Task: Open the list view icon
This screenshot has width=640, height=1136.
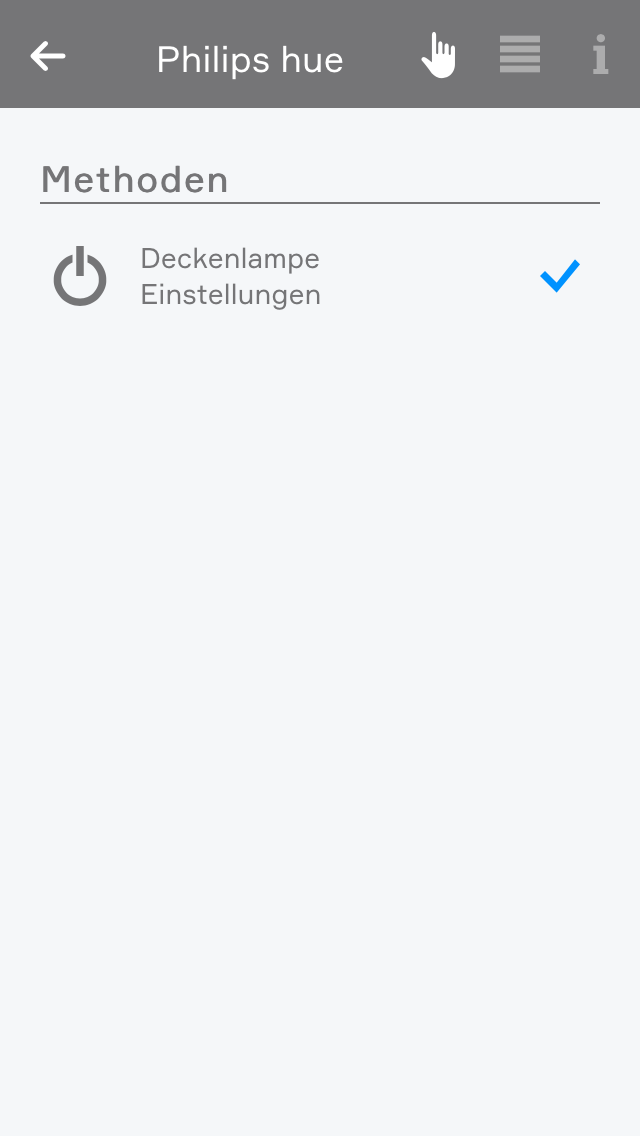Action: tap(520, 55)
